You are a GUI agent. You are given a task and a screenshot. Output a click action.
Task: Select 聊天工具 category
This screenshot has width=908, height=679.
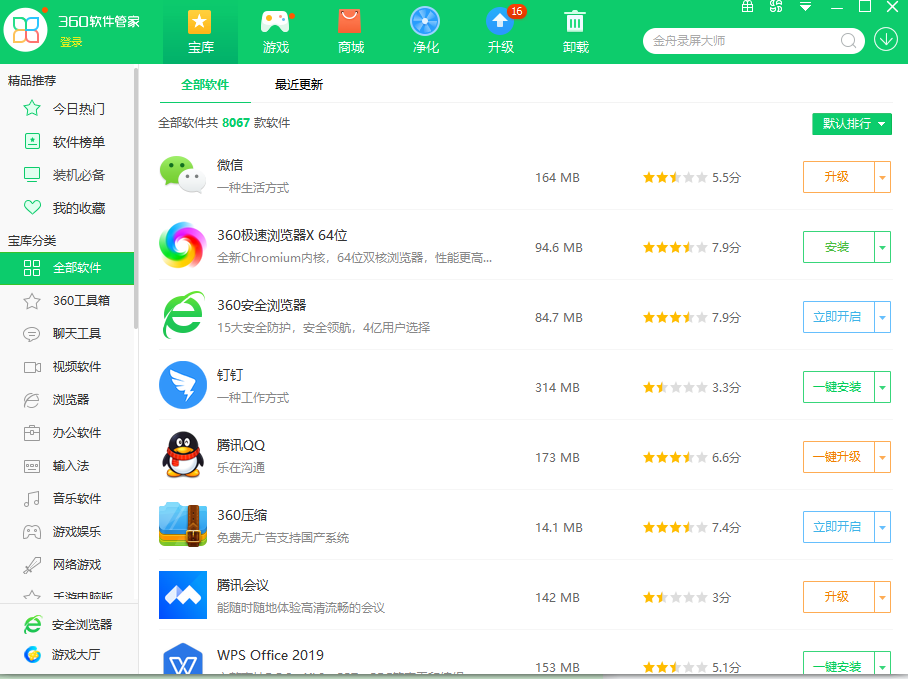pyautogui.click(x=77, y=333)
